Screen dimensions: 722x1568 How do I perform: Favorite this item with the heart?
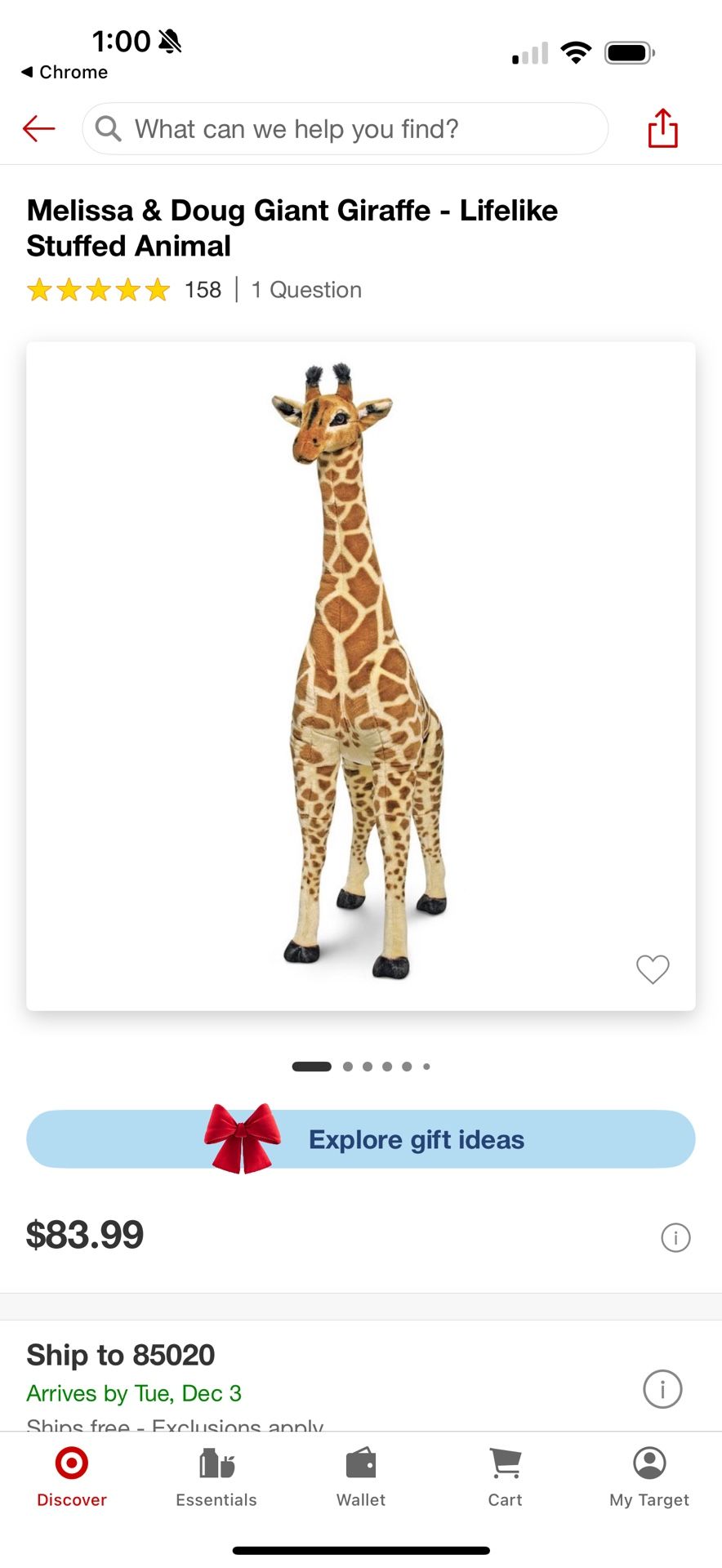[653, 969]
